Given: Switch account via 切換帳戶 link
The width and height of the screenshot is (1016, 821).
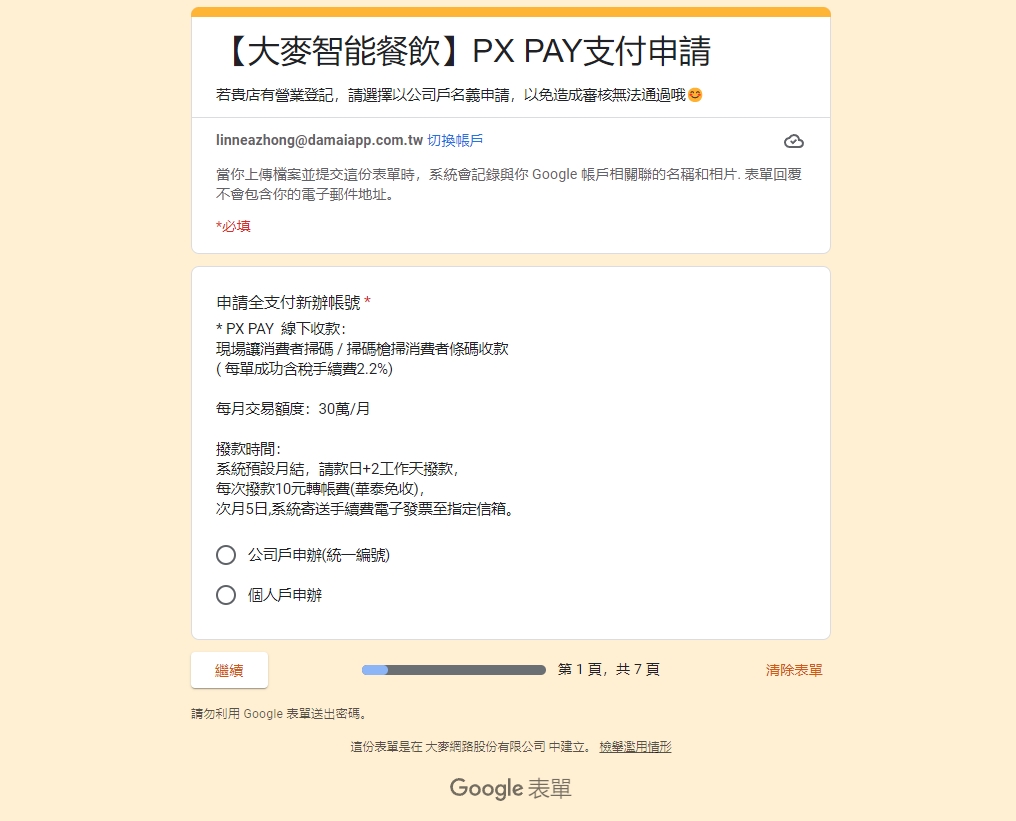Looking at the screenshot, I should 455,141.
